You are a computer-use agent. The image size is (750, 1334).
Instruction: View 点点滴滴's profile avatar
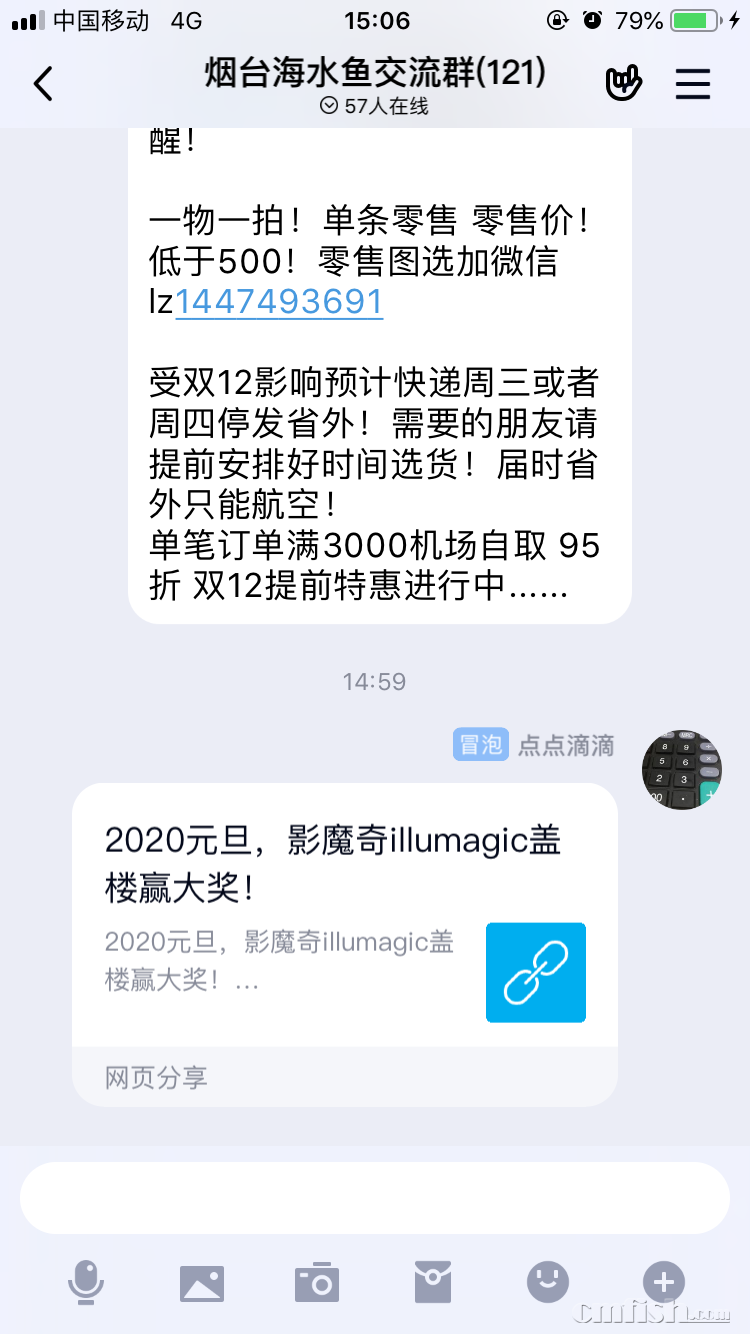(x=682, y=769)
